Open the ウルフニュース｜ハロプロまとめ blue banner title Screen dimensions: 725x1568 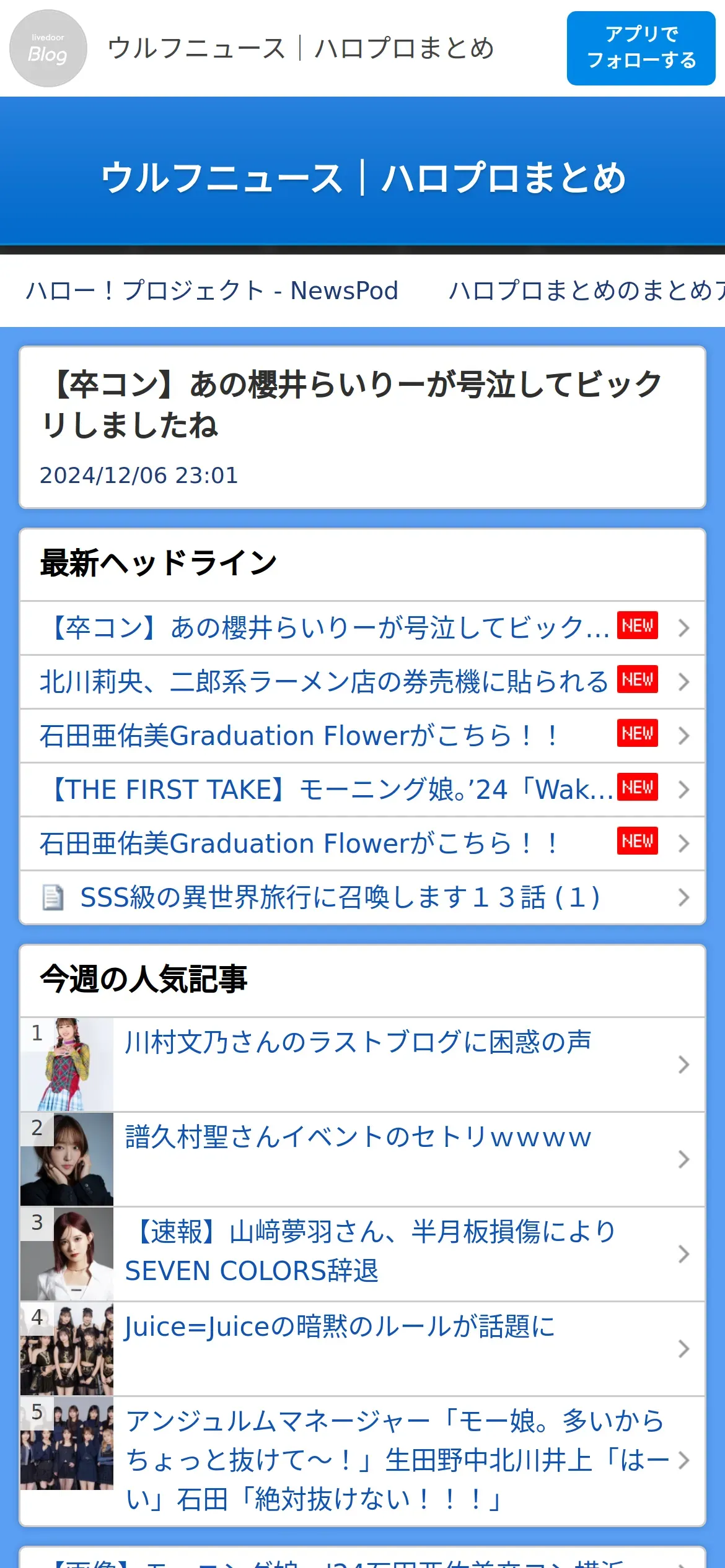(362, 178)
